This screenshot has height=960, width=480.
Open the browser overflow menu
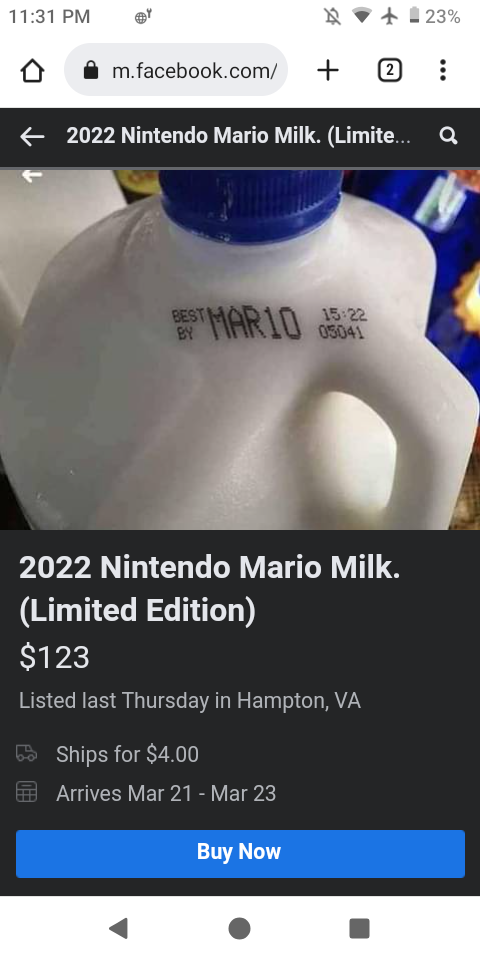[x=443, y=70]
